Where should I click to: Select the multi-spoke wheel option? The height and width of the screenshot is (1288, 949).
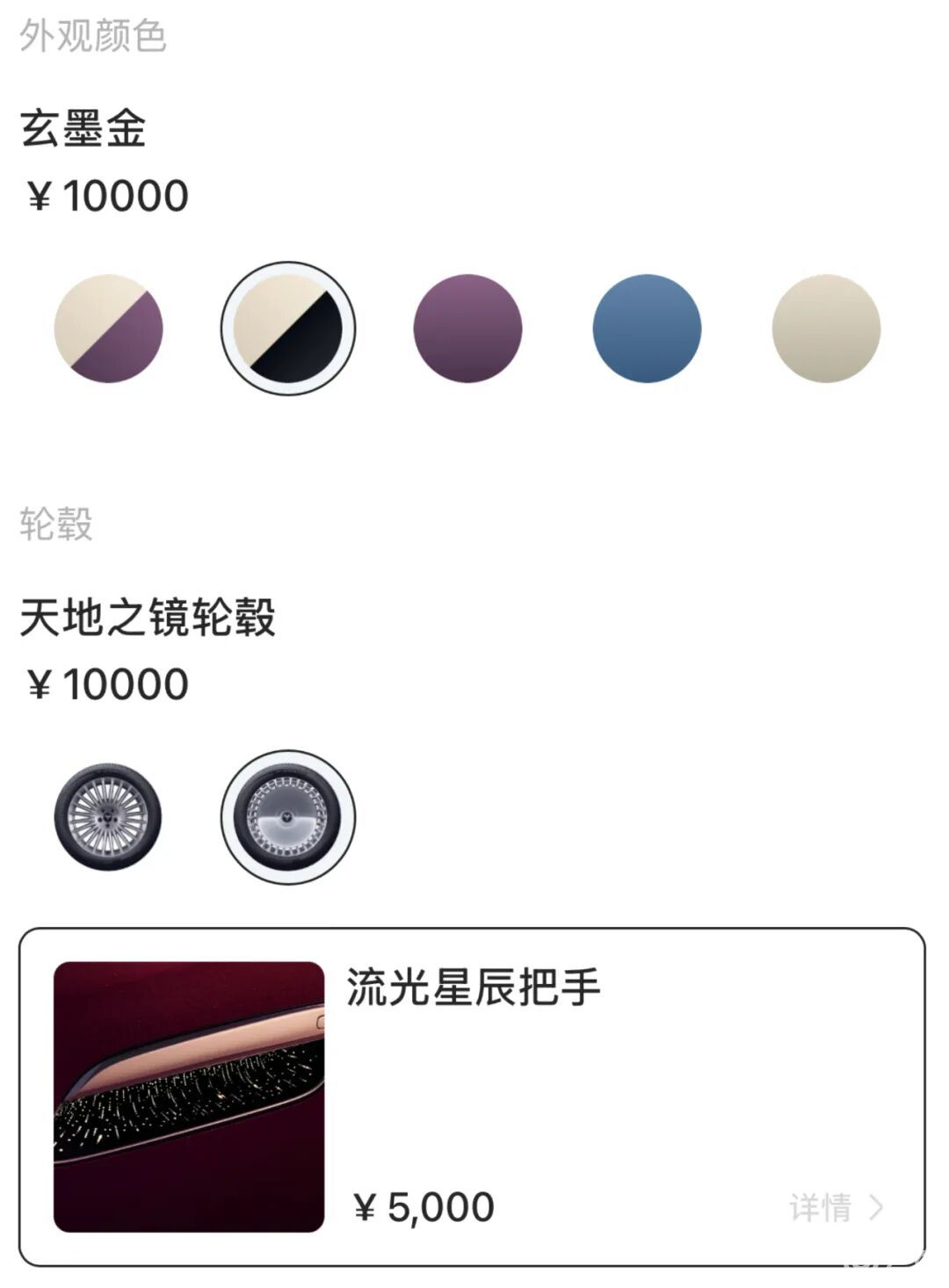click(x=108, y=817)
